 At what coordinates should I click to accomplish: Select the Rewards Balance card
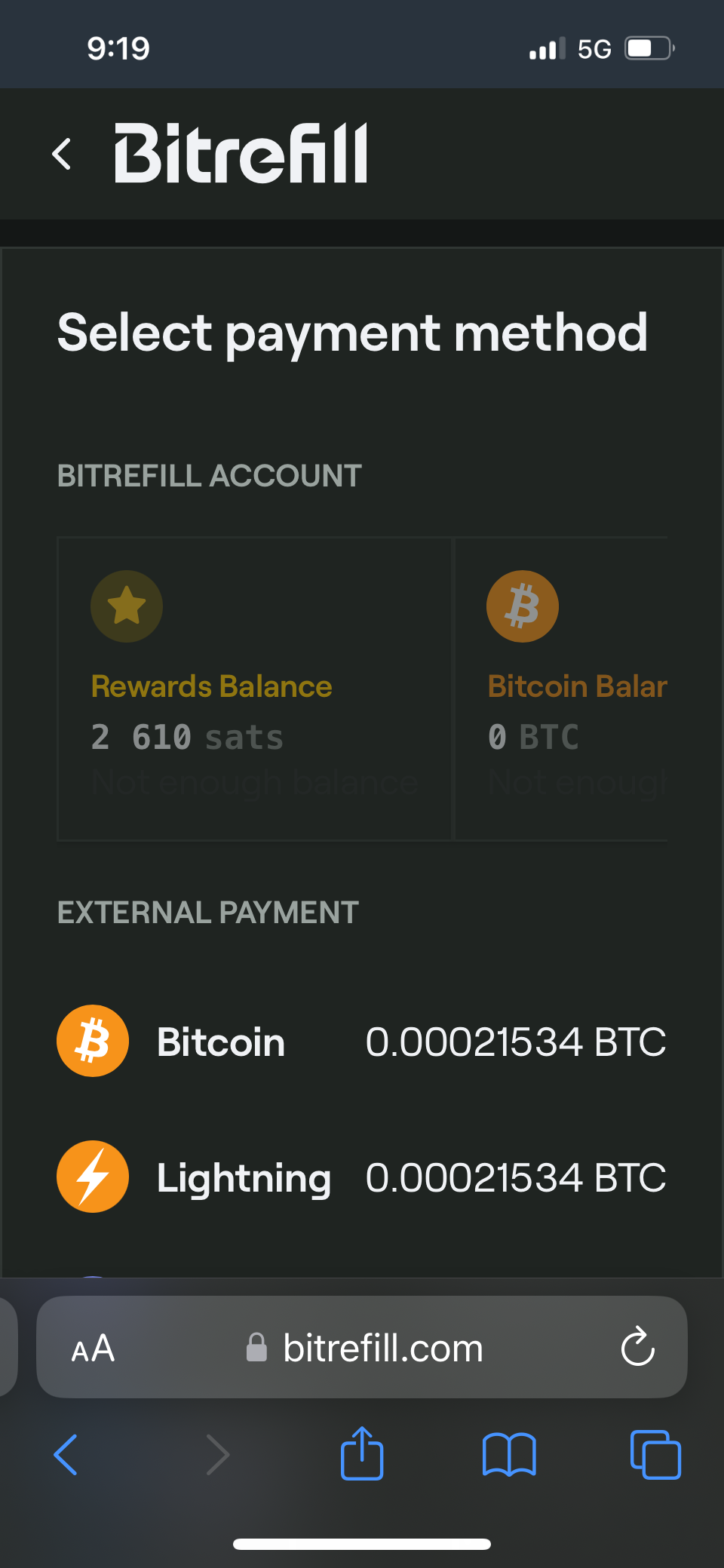pyautogui.click(x=255, y=689)
